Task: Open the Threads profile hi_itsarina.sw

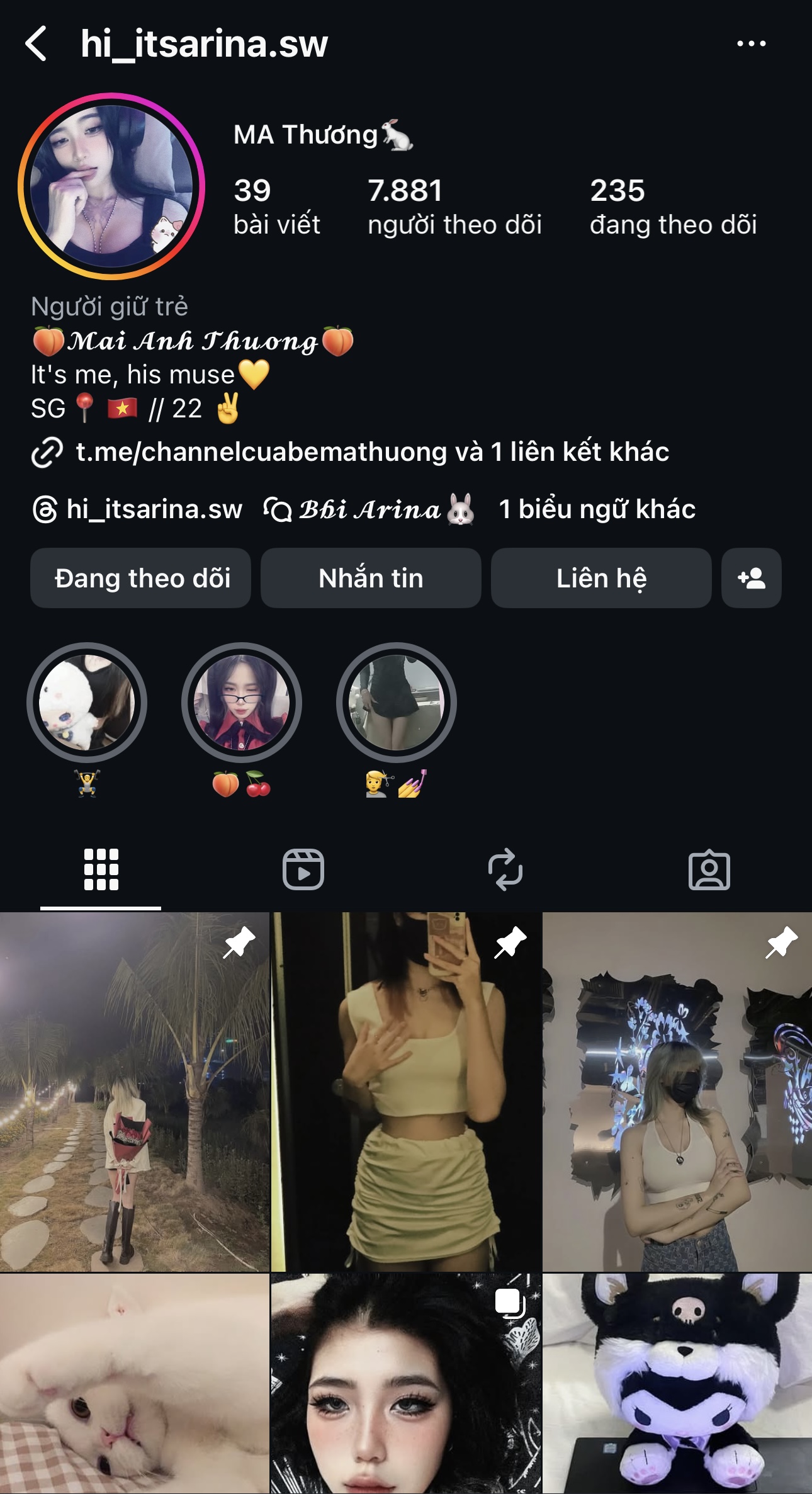Action: pyautogui.click(x=138, y=509)
